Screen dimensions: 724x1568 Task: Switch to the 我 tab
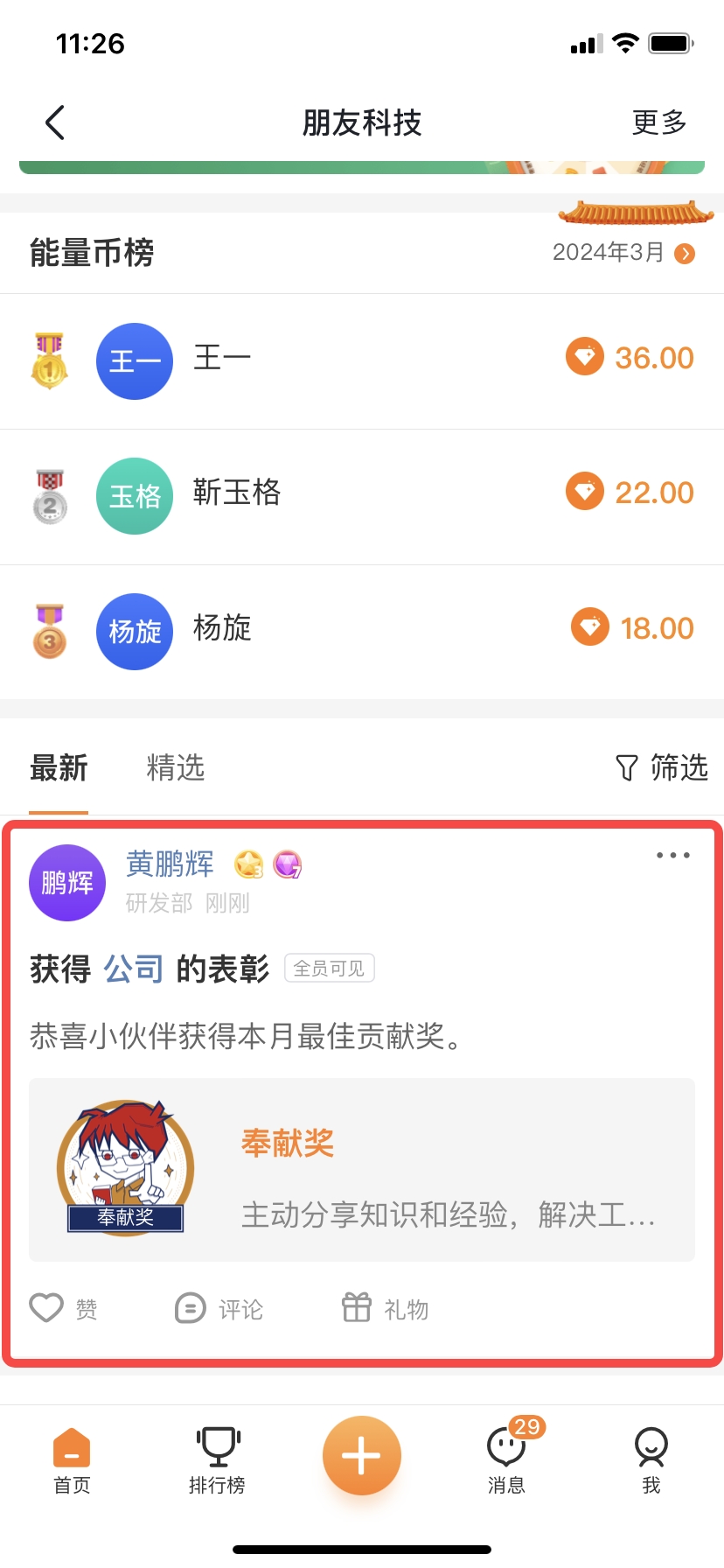(651, 1459)
